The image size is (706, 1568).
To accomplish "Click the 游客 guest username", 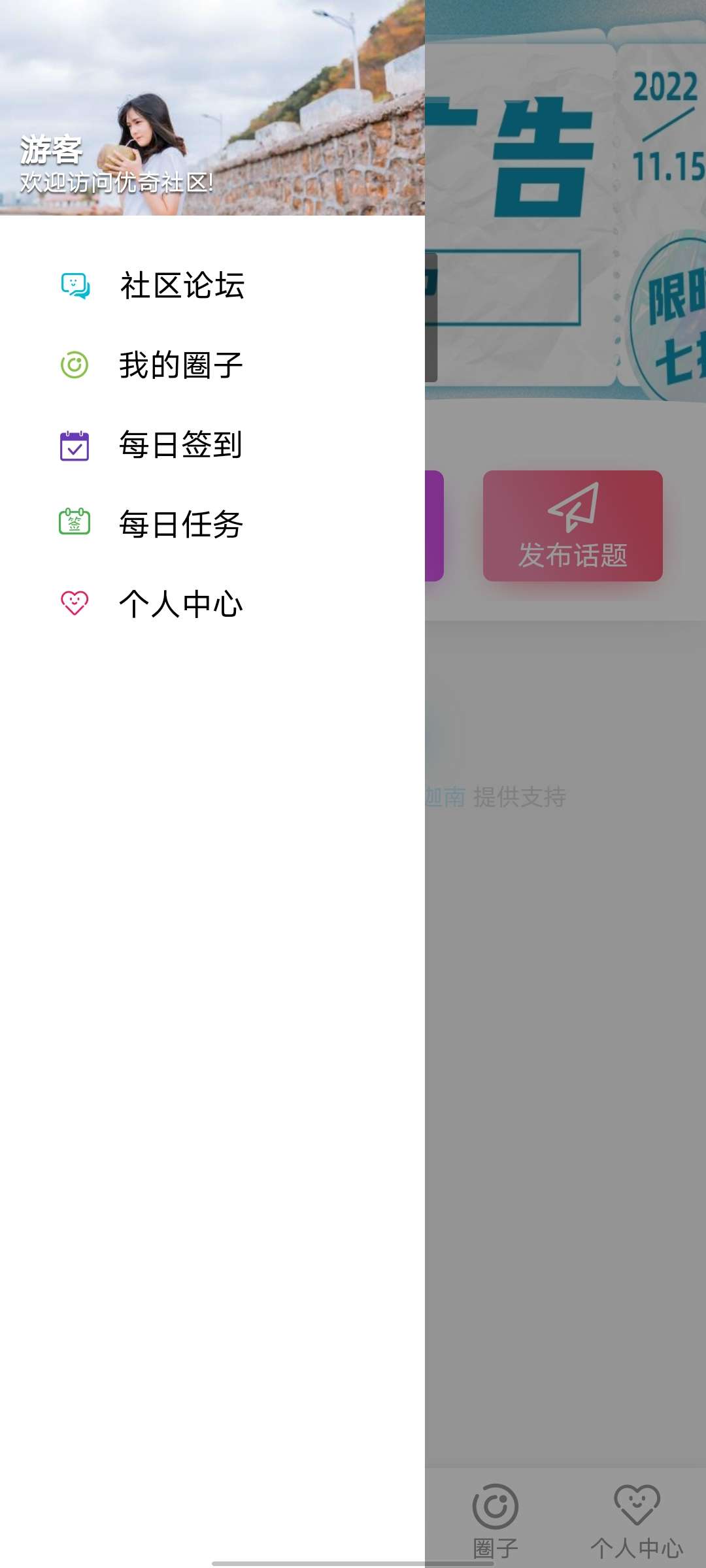I will coord(52,149).
